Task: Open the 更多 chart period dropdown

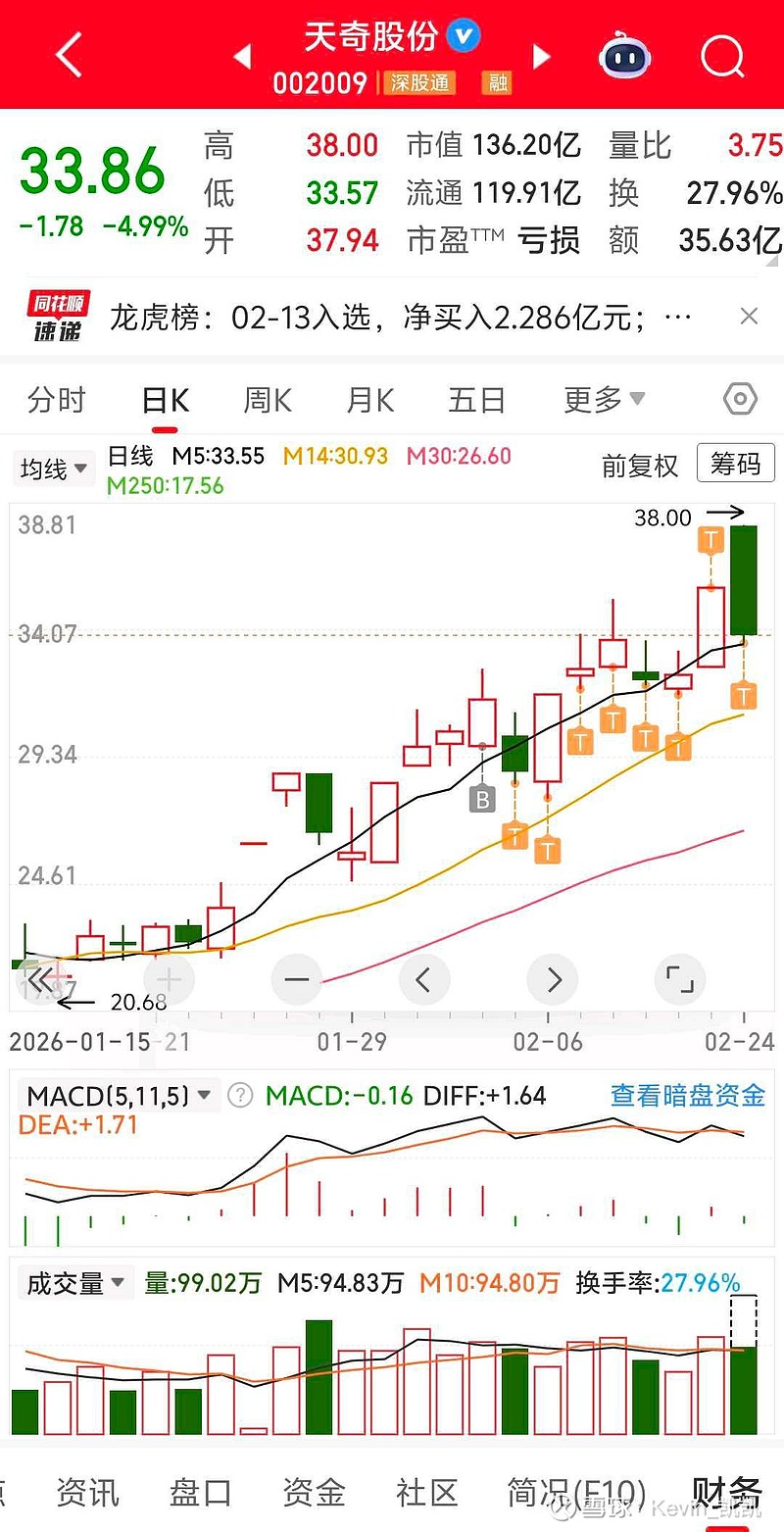Action: (x=602, y=399)
